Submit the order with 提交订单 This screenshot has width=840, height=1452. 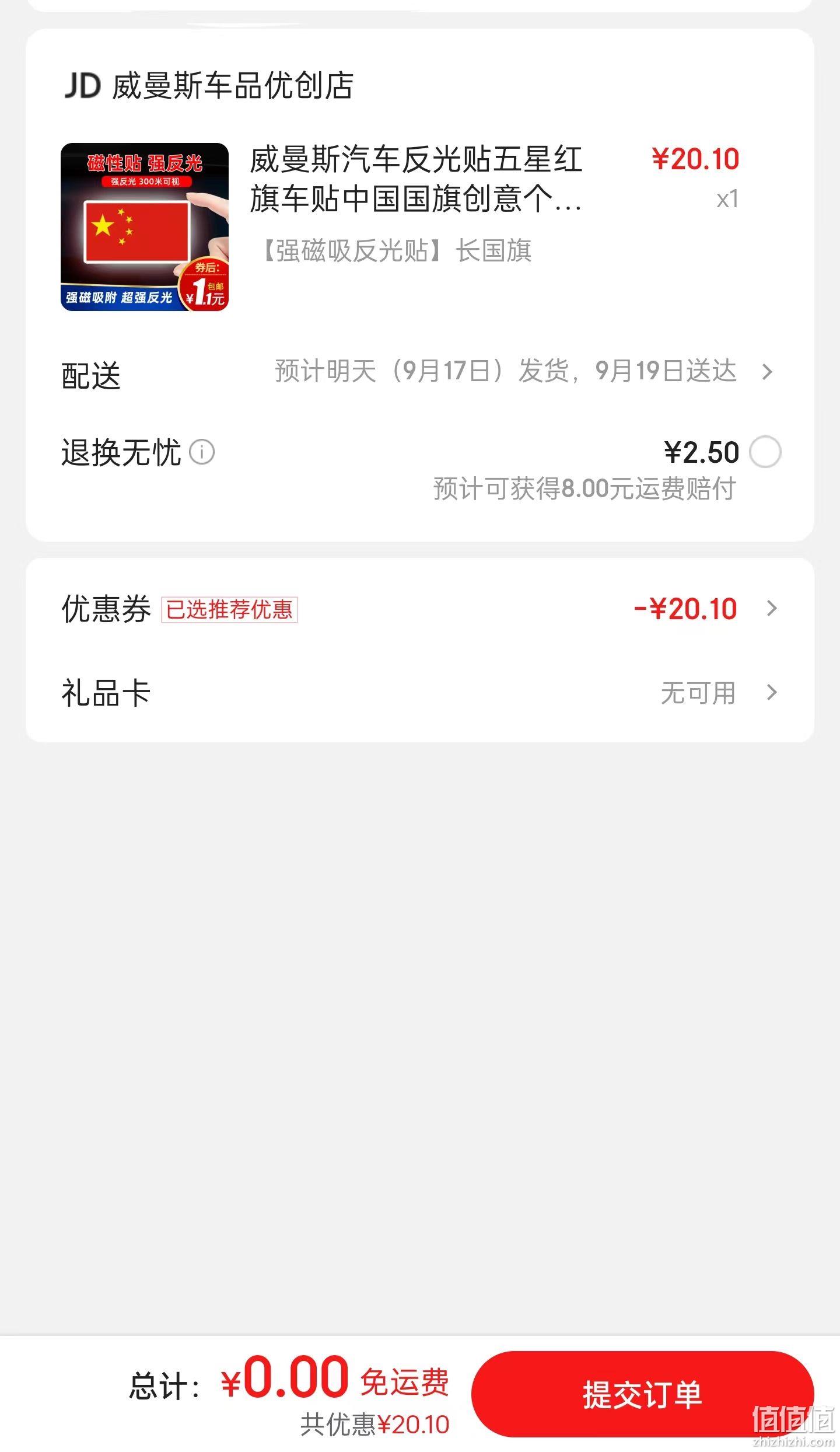(x=642, y=1394)
